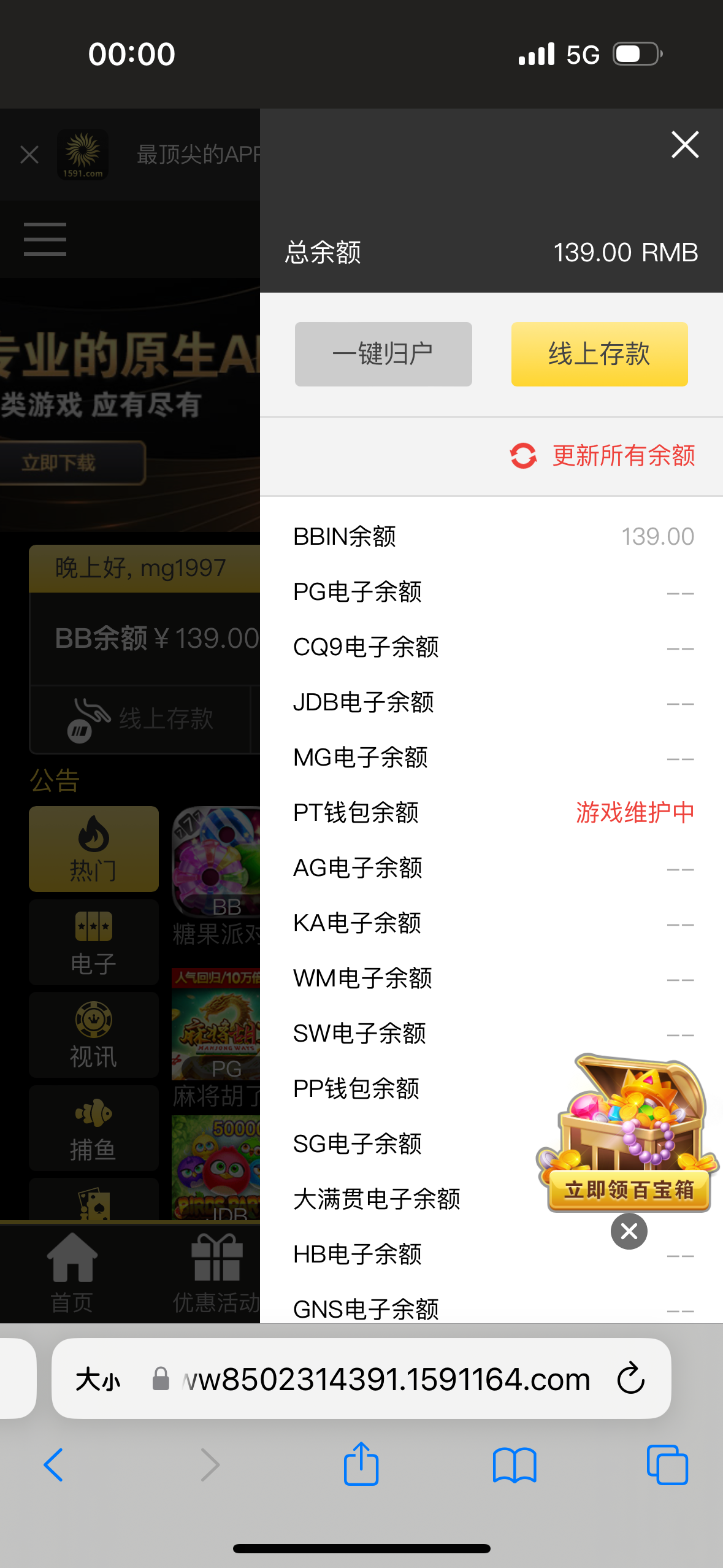723x1568 pixels.
Task: Select the 视讯 live casino icon
Action: (93, 1036)
